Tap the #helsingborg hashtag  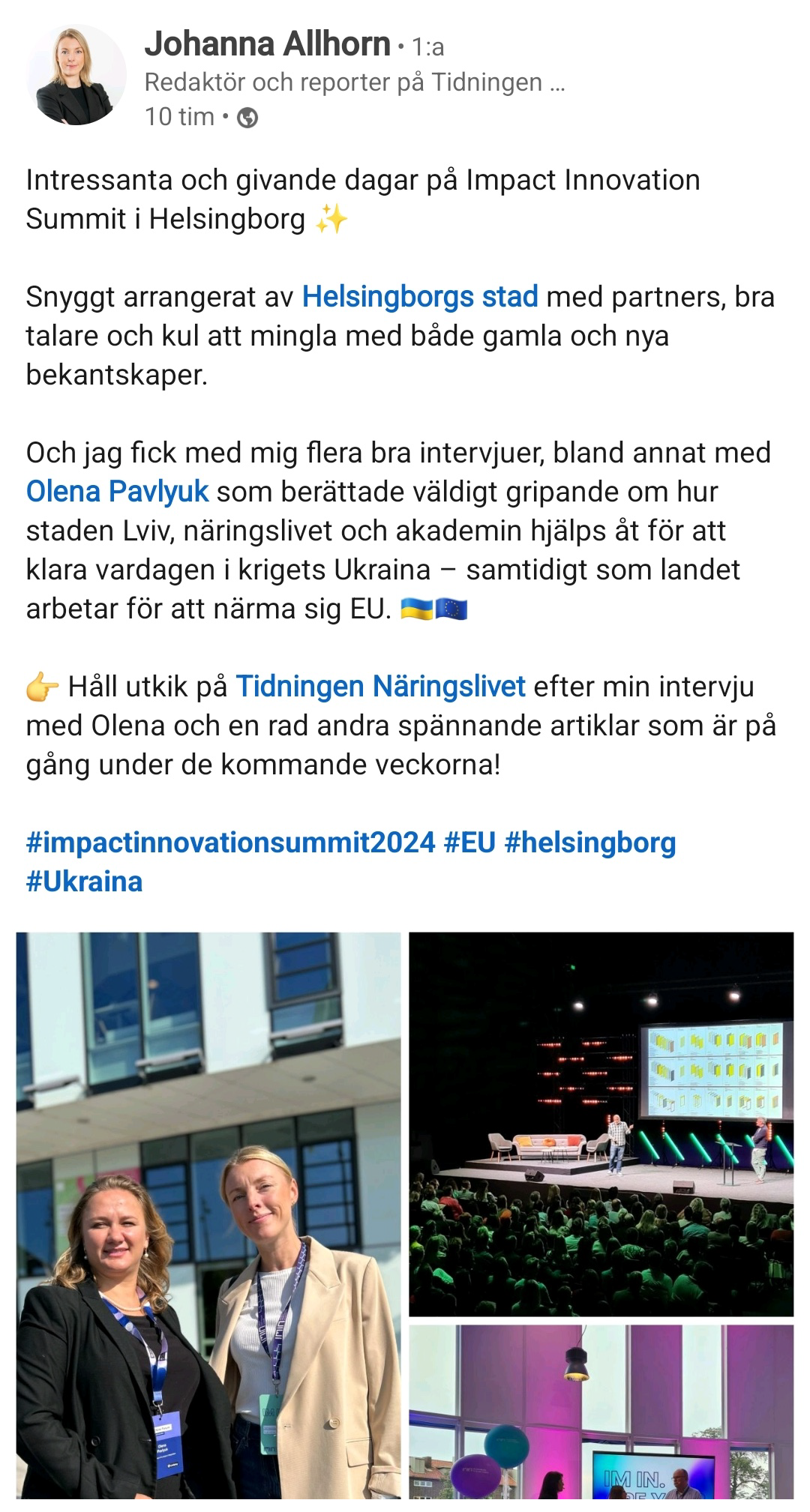(x=590, y=843)
